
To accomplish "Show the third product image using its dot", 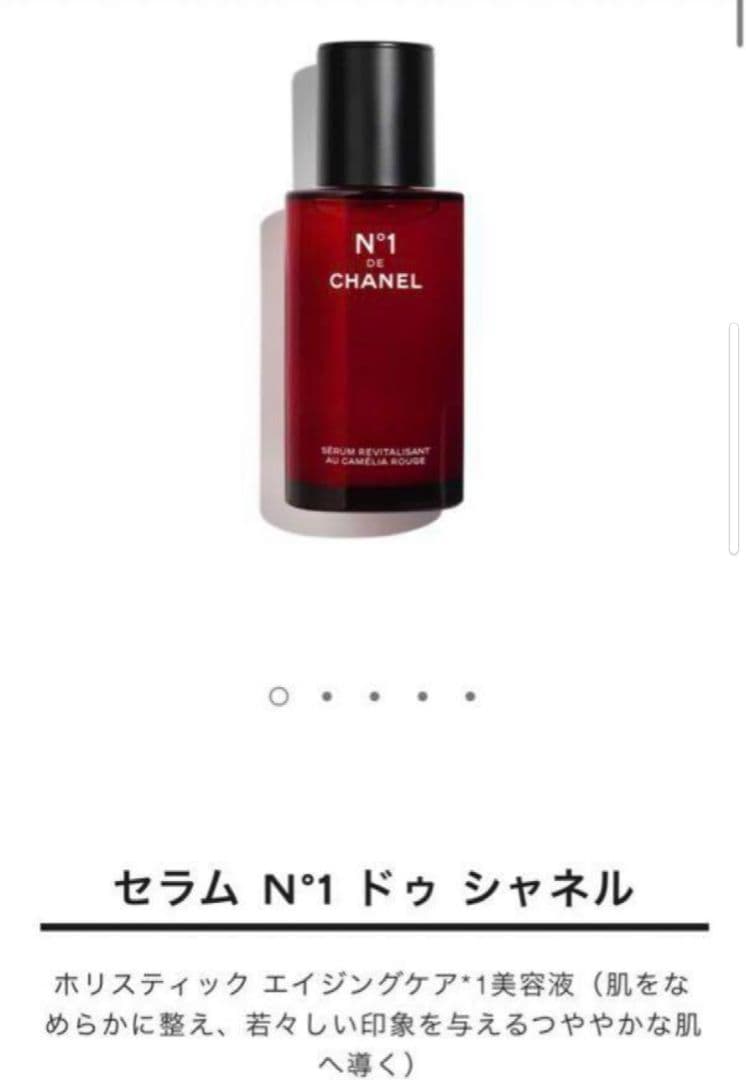I will point(374,697).
